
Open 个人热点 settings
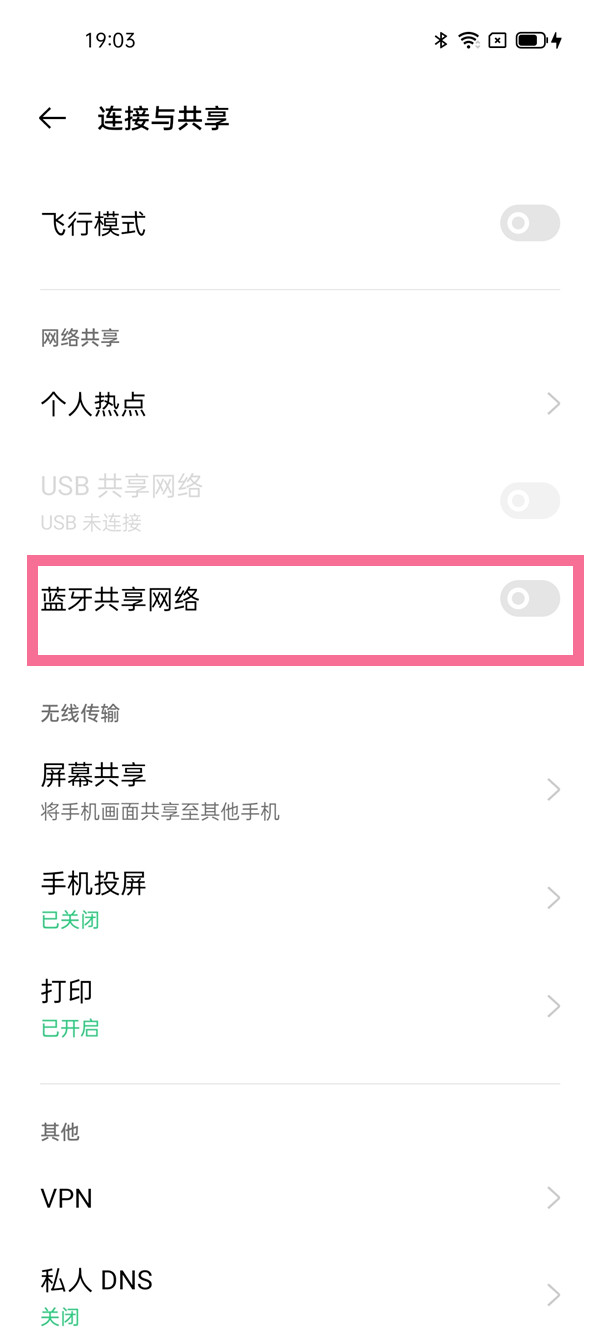[300, 404]
